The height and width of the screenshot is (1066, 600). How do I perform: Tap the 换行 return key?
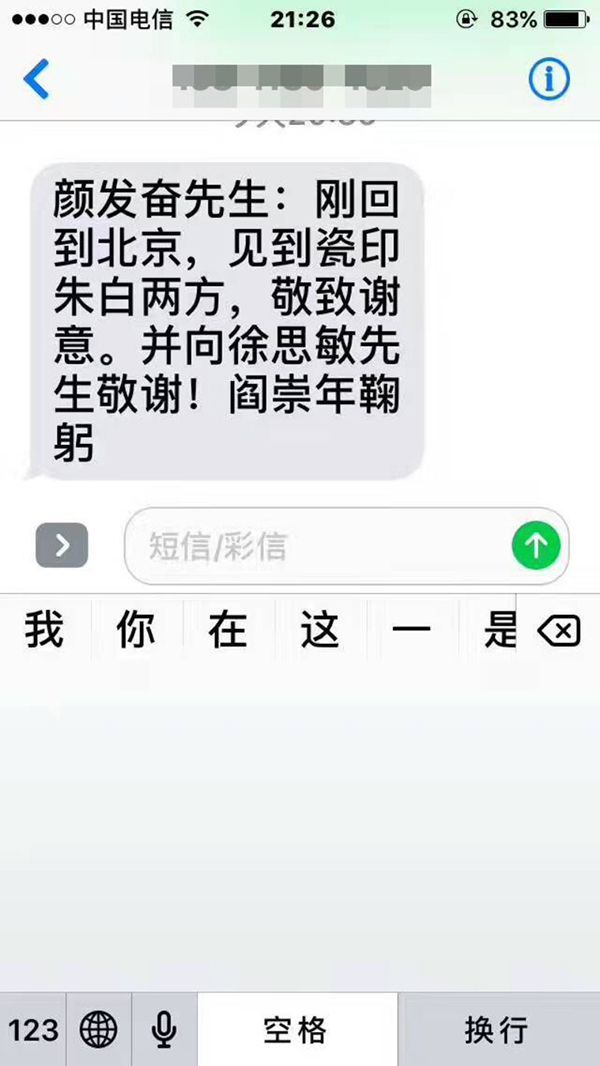497,1029
